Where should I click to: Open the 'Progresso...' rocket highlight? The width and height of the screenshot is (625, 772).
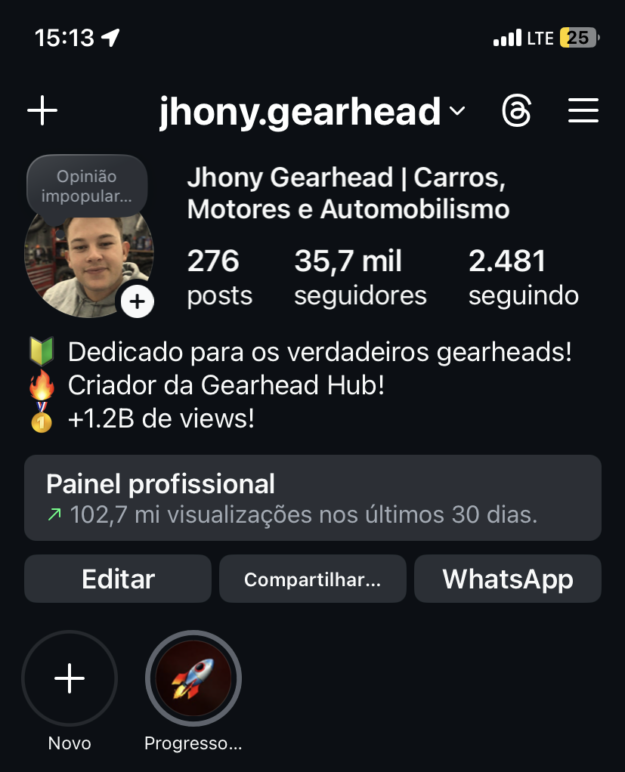point(193,680)
